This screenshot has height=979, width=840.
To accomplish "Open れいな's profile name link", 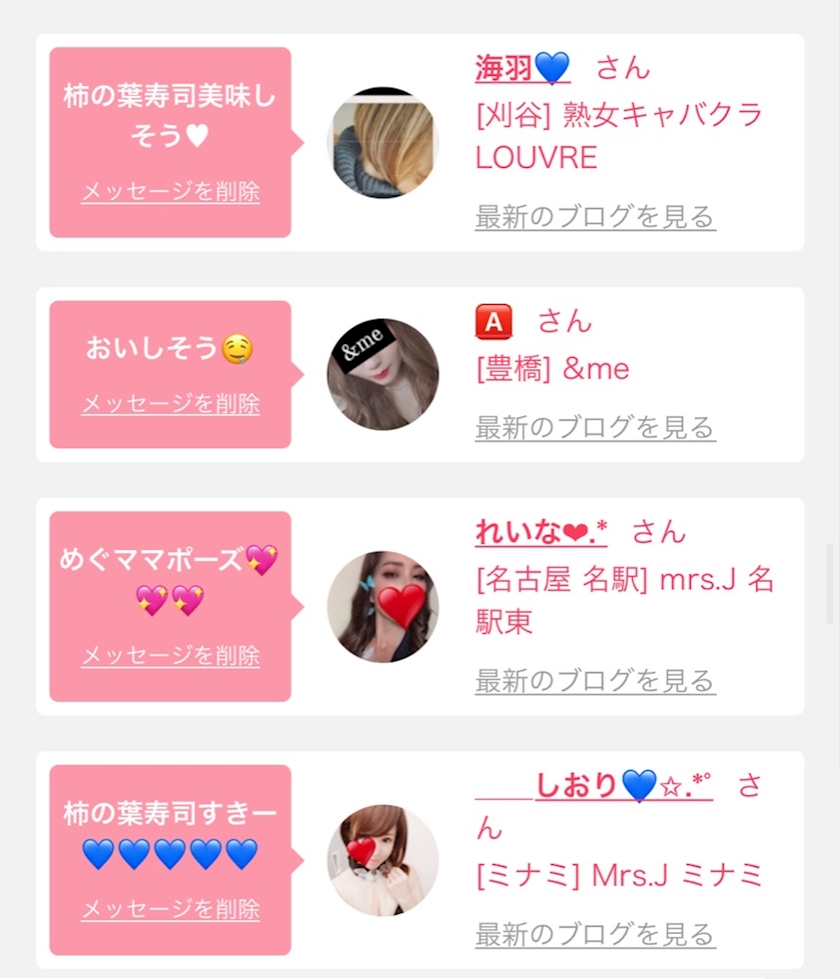I will click(541, 531).
